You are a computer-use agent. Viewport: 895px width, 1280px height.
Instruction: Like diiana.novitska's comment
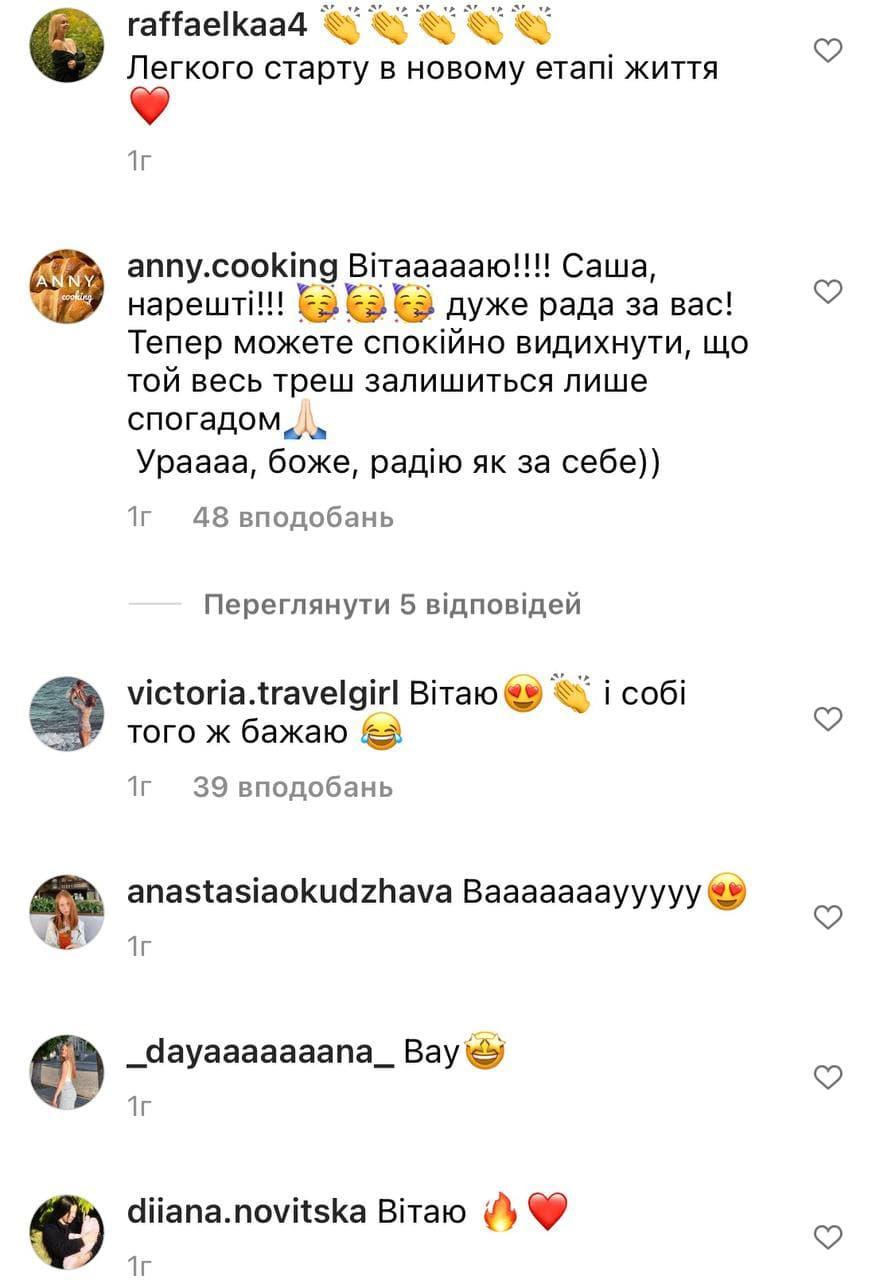click(x=828, y=1237)
